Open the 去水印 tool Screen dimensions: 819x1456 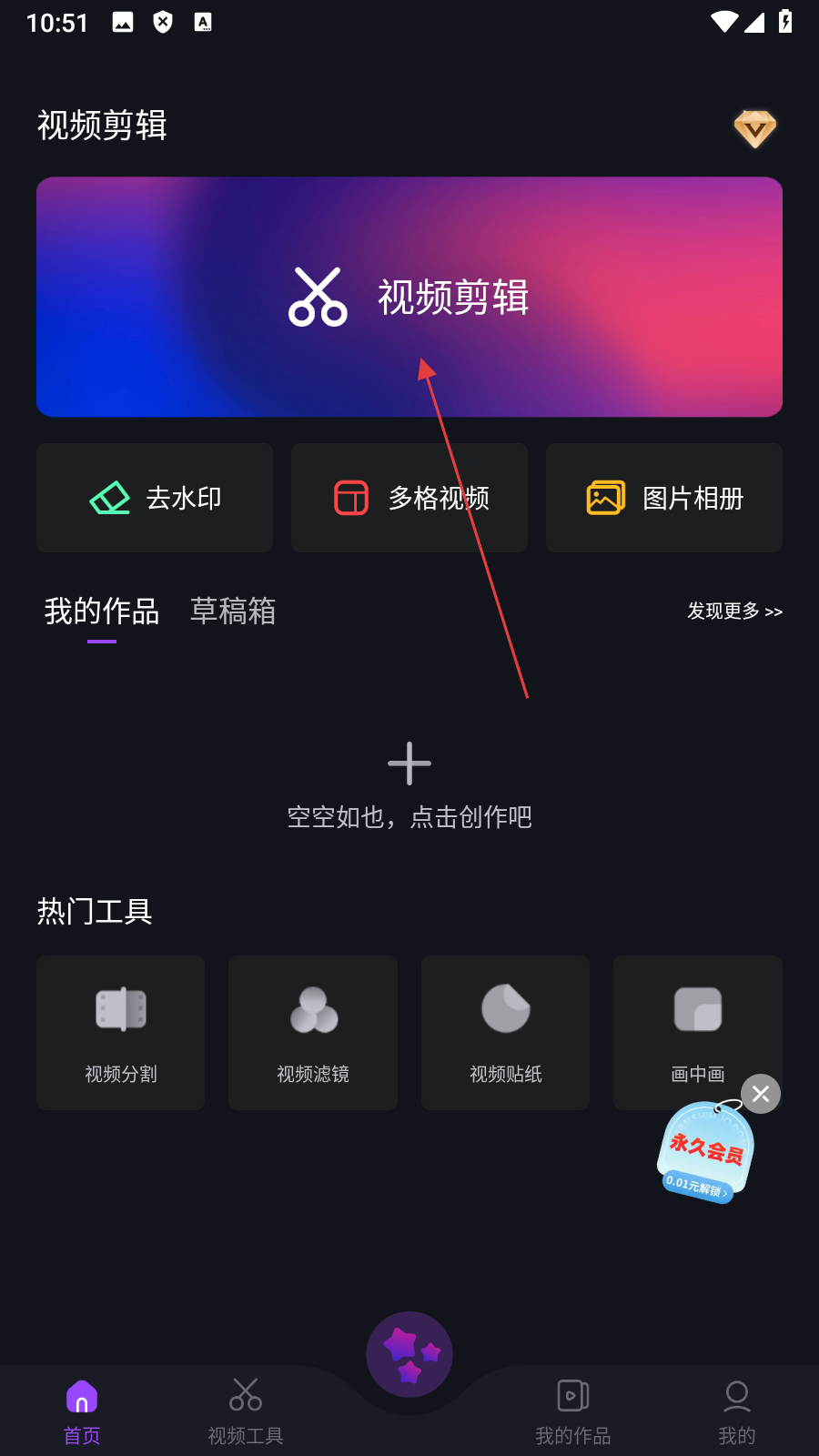click(155, 498)
